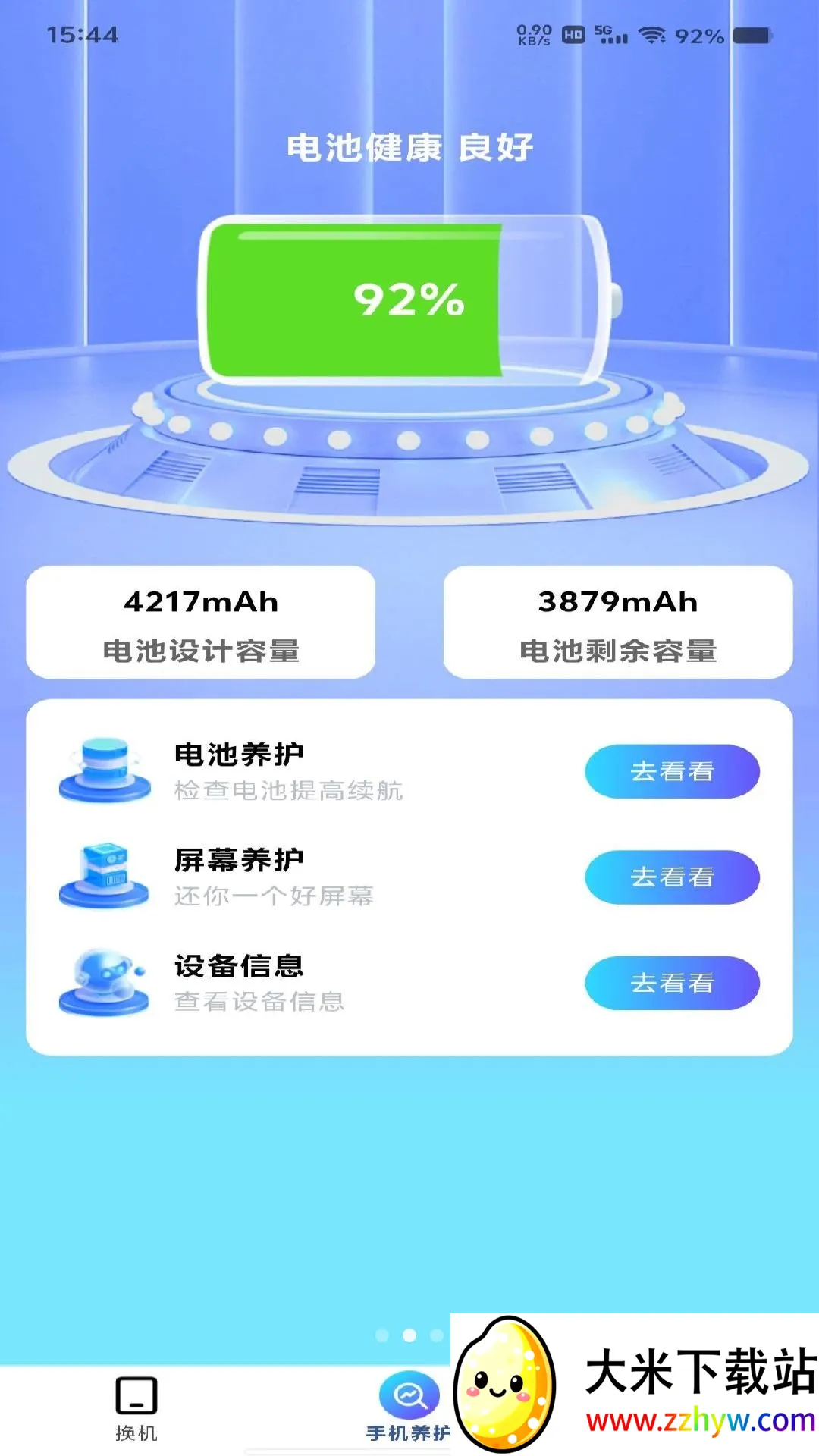Toggle the battery percentage indicator at top right
Viewport: 819px width, 1456px height.
pyautogui.click(x=698, y=34)
